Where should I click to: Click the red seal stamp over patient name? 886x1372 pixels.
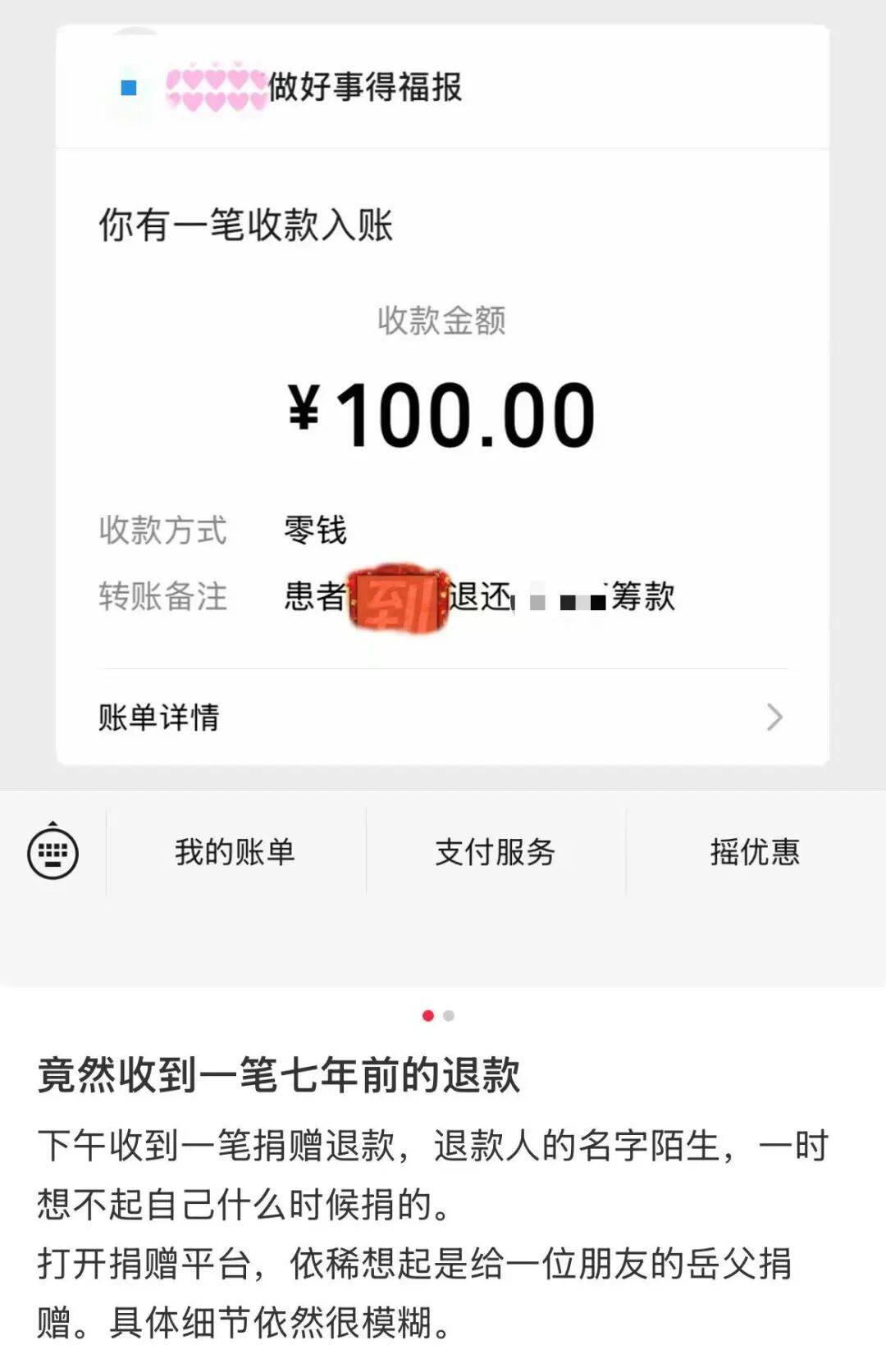[x=399, y=598]
